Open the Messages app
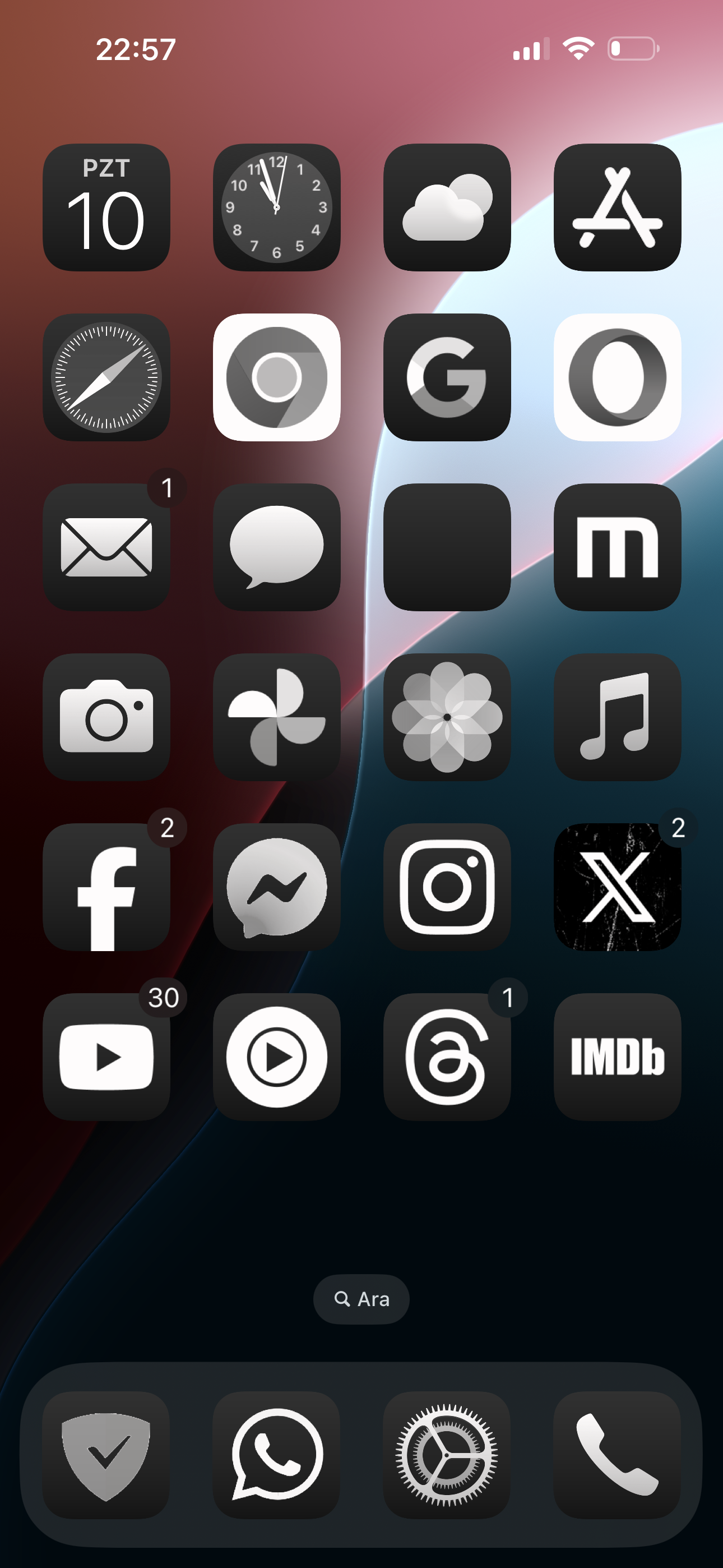This screenshot has width=723, height=1568. 277,547
